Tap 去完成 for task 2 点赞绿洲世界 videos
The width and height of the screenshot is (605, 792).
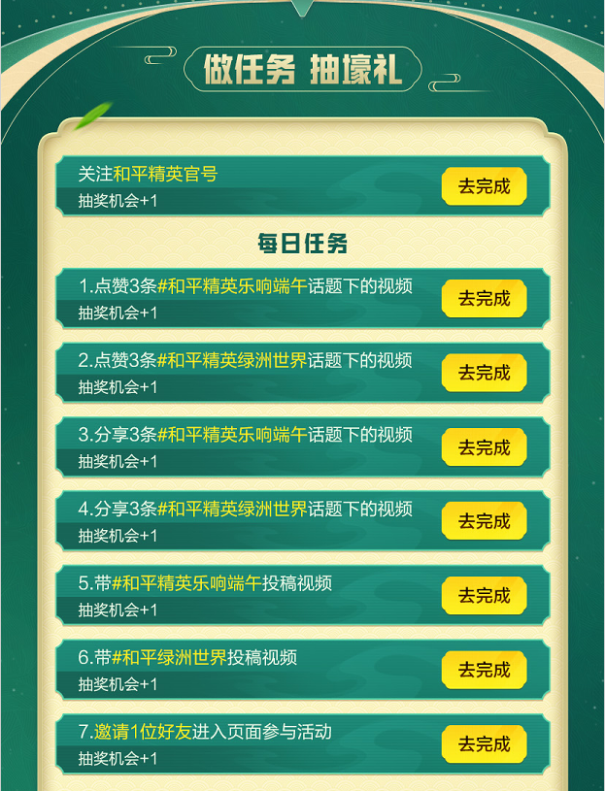(x=484, y=372)
